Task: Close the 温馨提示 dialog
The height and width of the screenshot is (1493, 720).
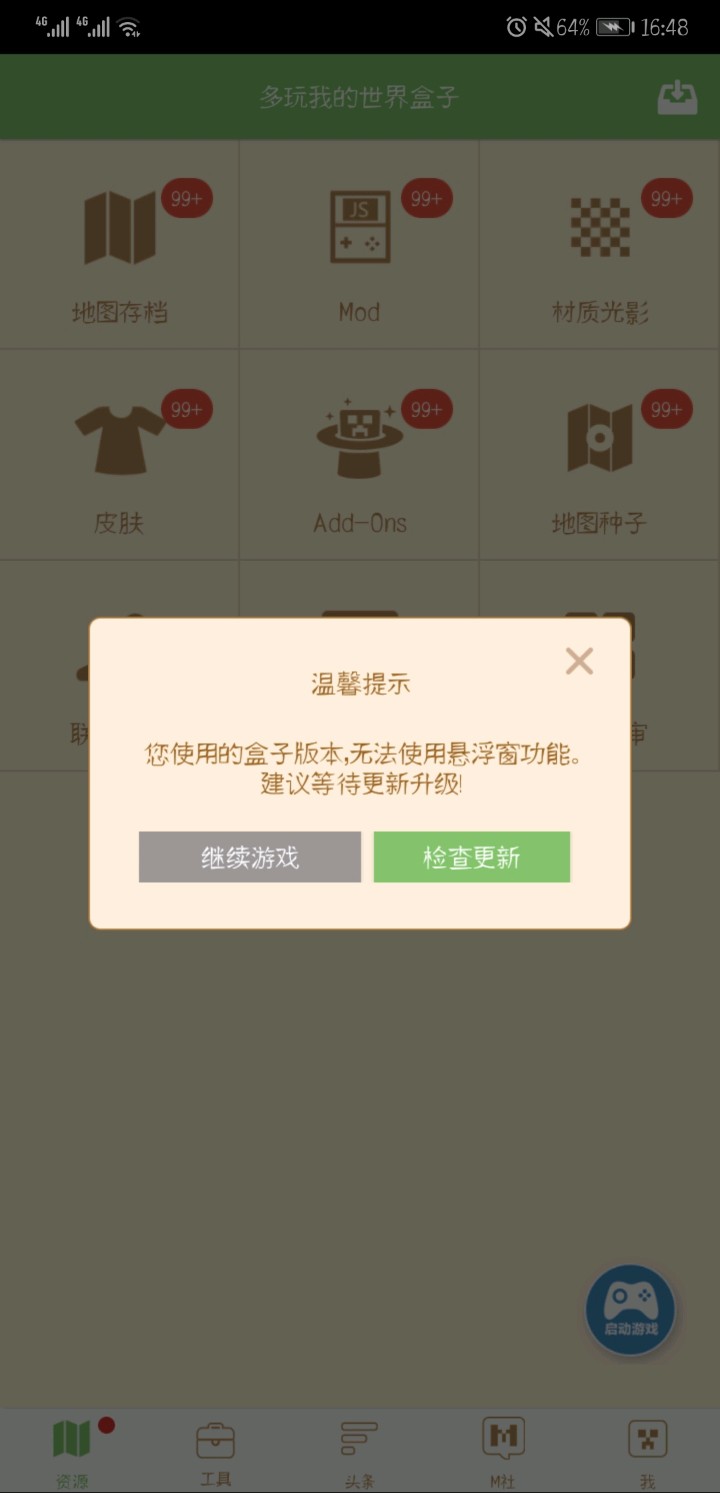Action: point(579,661)
